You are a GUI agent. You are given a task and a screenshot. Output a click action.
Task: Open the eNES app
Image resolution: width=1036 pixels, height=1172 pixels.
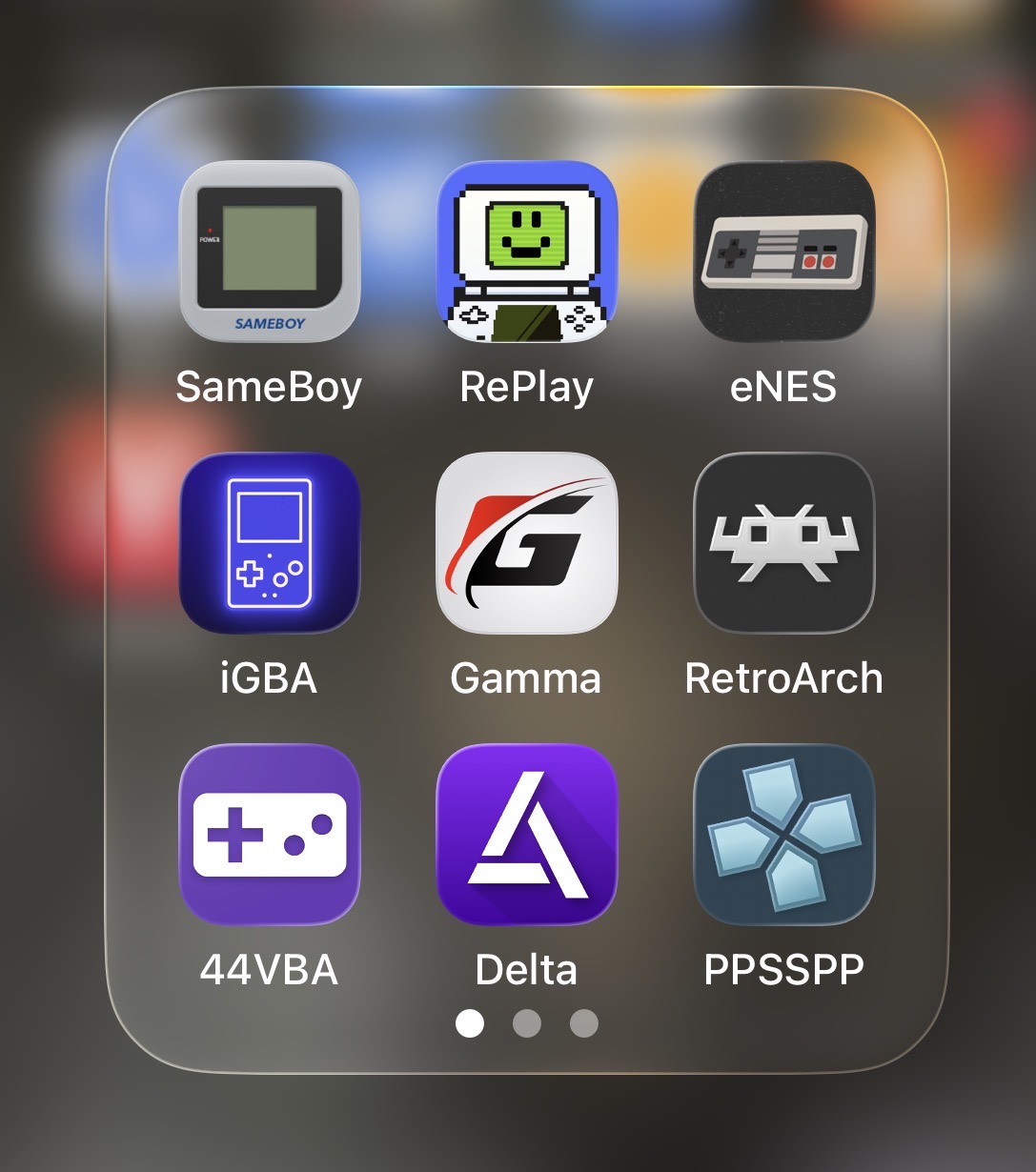(x=783, y=252)
